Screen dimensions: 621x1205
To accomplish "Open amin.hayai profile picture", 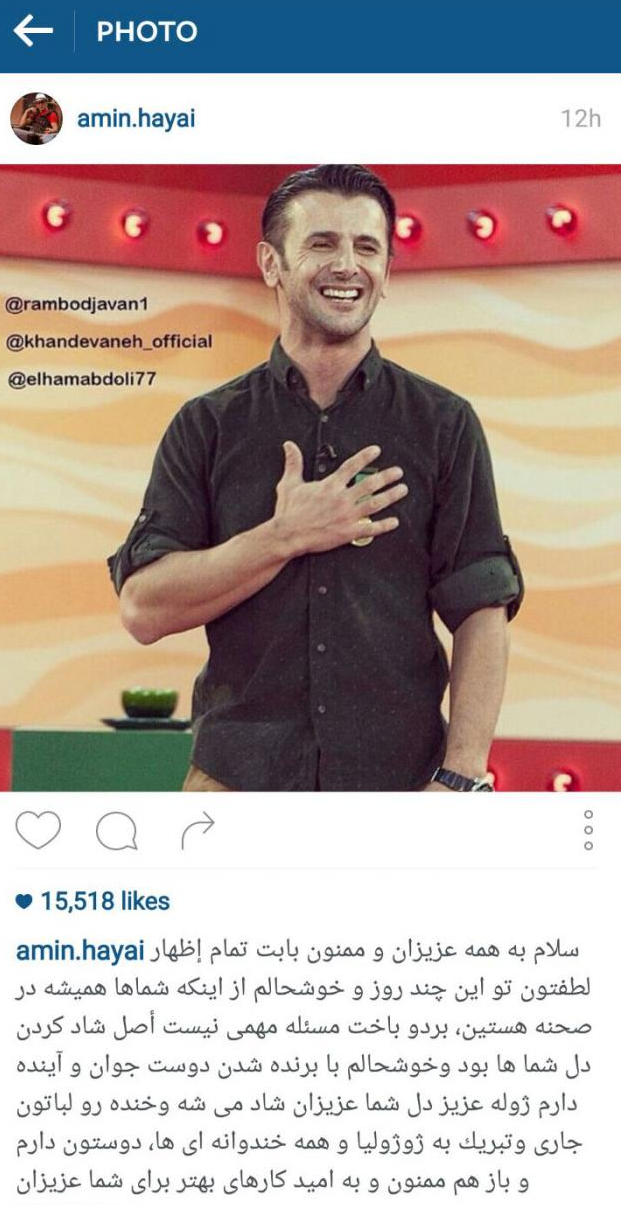I will [x=37, y=119].
